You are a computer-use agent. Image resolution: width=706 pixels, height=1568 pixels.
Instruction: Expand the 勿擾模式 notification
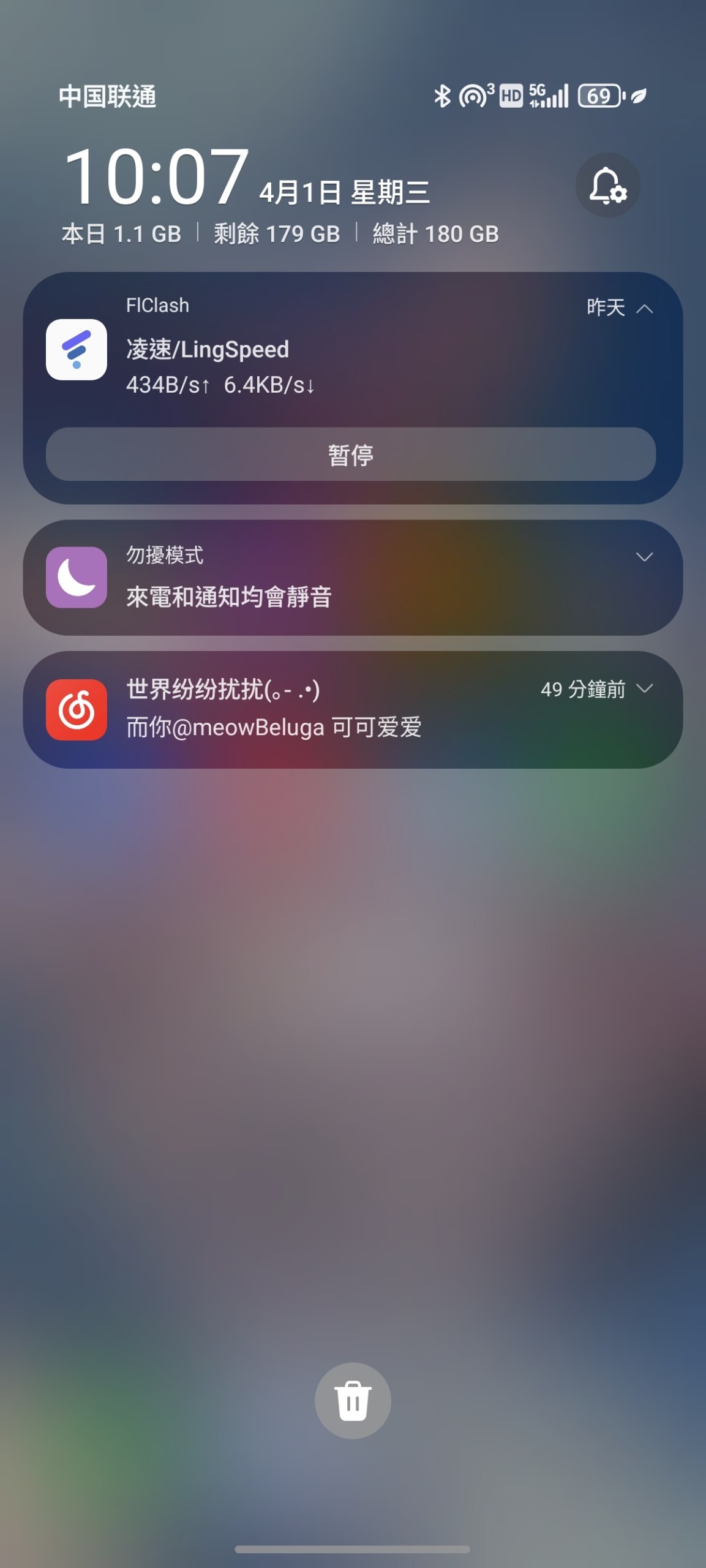644,557
